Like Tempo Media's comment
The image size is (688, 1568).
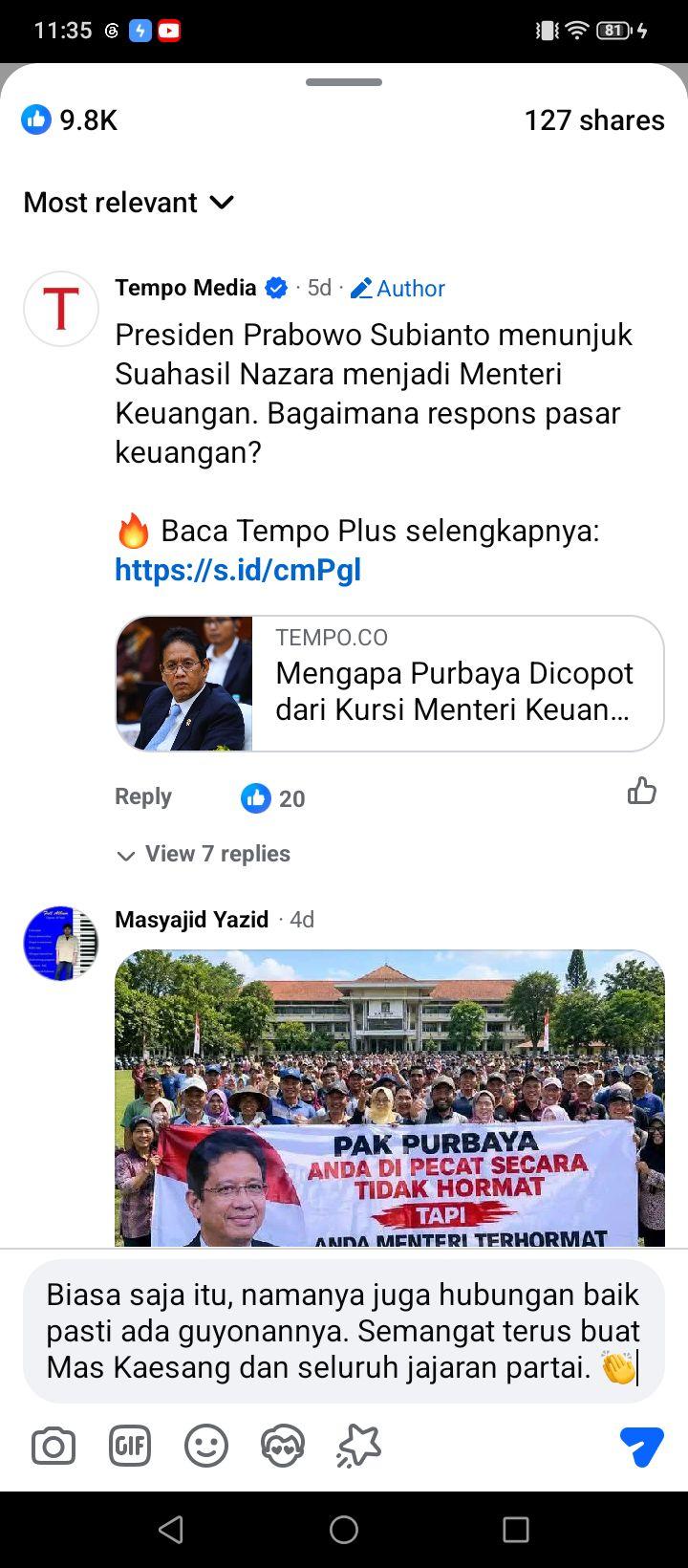641,791
